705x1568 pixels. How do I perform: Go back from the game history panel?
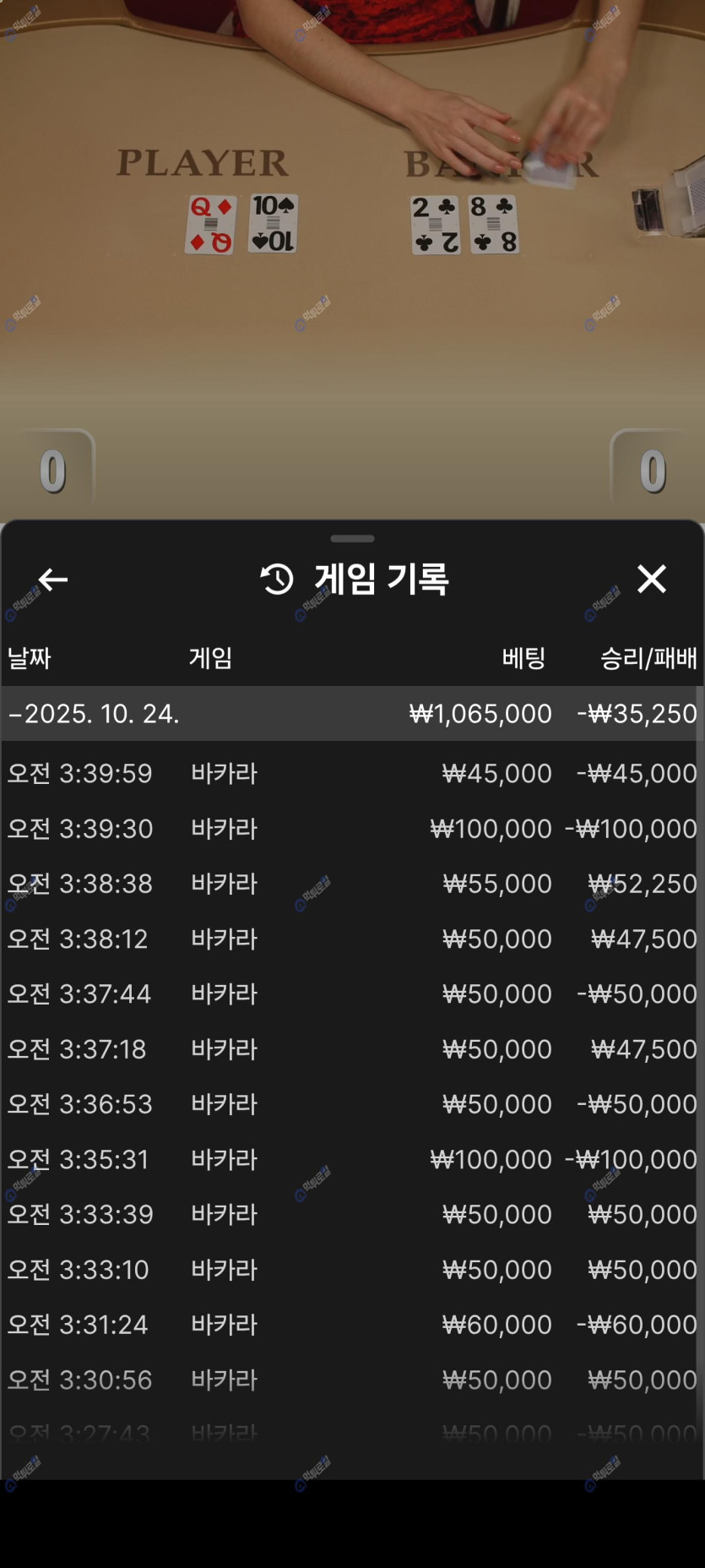[53, 580]
